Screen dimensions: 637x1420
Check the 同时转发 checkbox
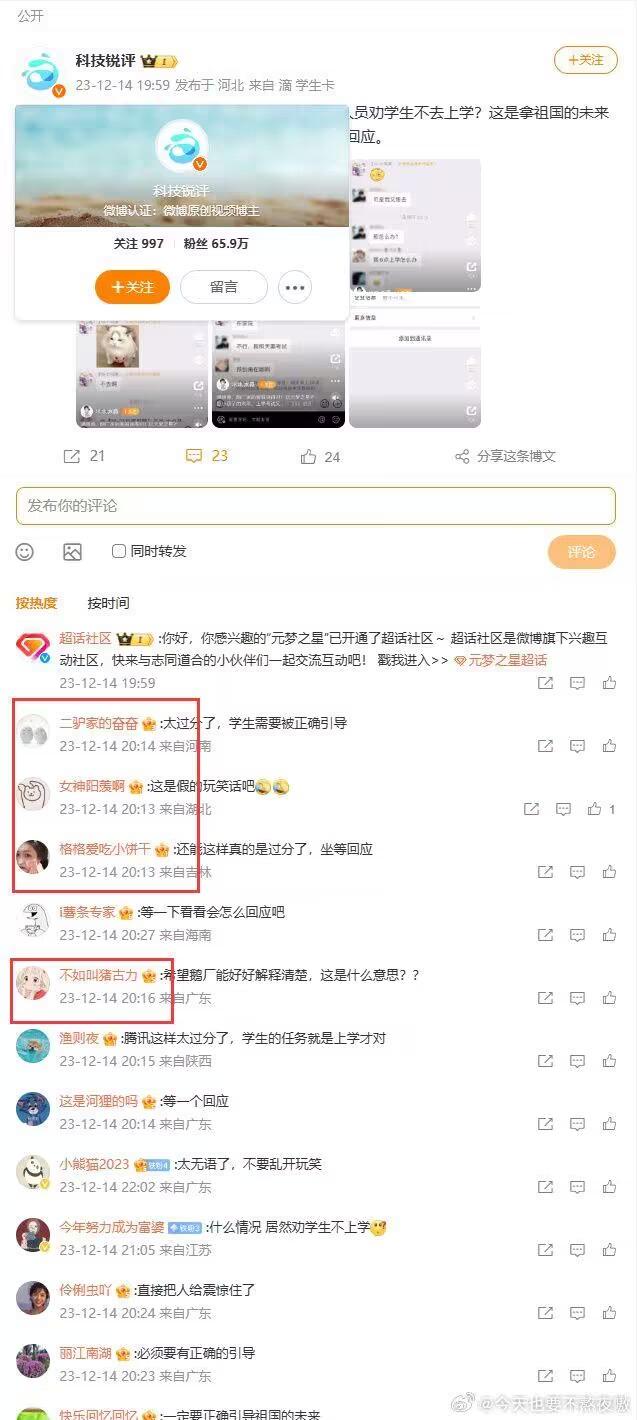coord(119,551)
